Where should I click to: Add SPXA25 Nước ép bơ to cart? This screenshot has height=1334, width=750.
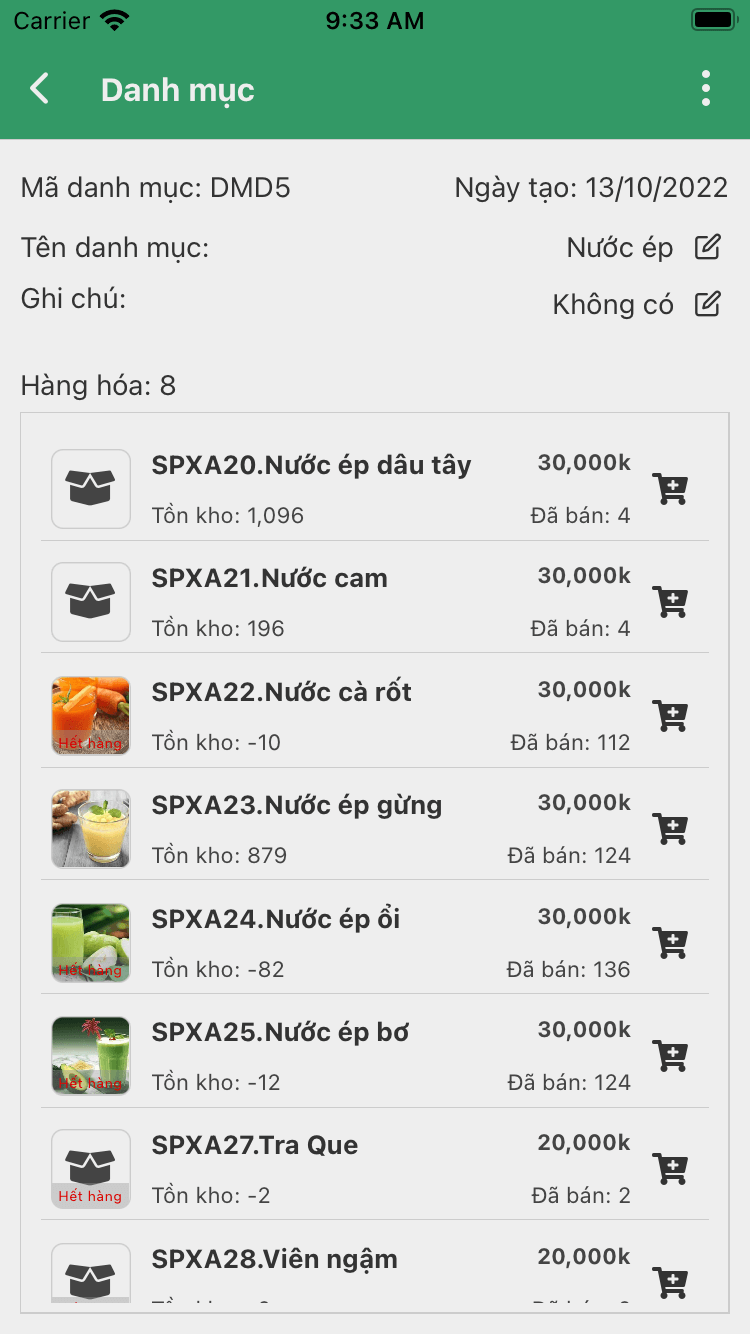(670, 1056)
